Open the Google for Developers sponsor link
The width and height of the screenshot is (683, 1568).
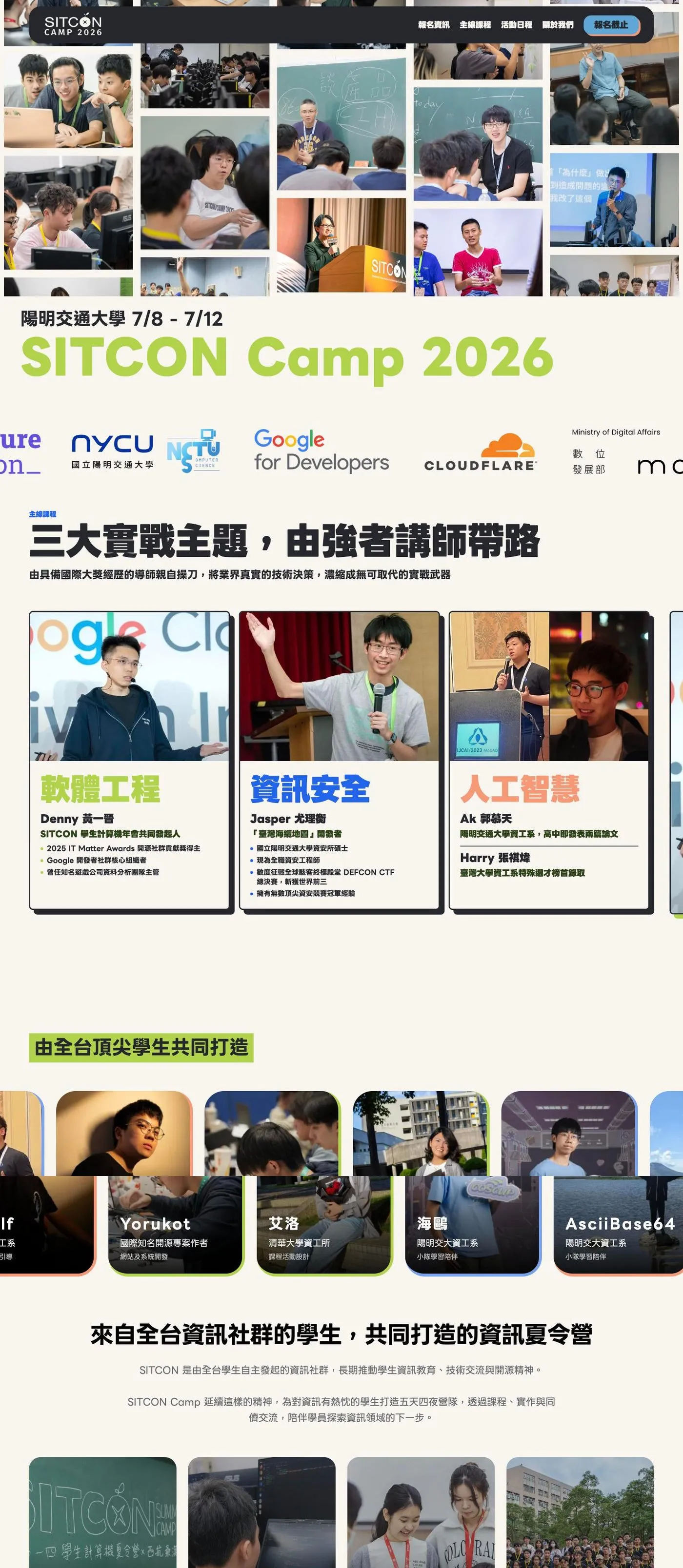pos(321,451)
